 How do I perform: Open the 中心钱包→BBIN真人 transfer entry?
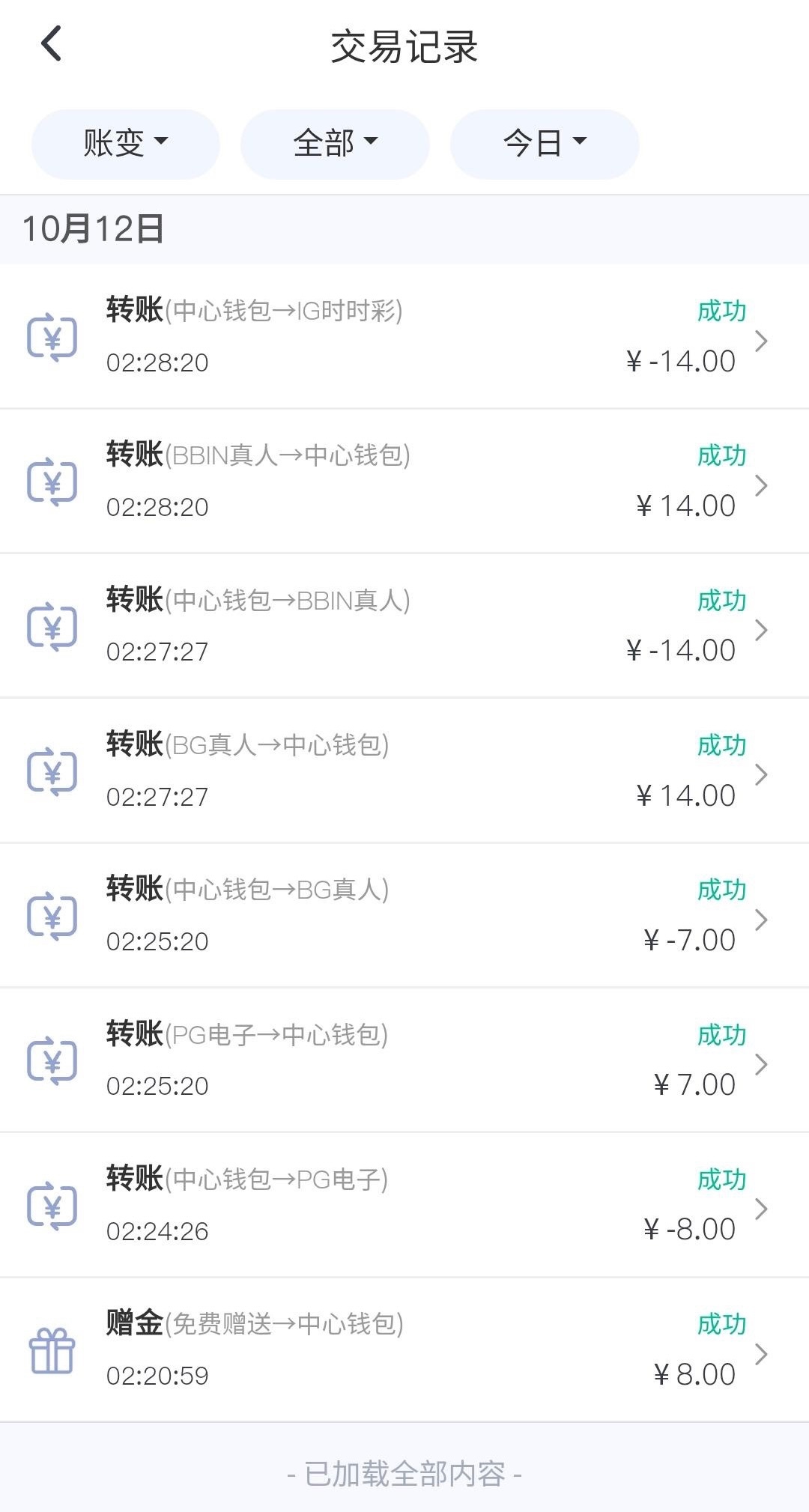click(404, 626)
